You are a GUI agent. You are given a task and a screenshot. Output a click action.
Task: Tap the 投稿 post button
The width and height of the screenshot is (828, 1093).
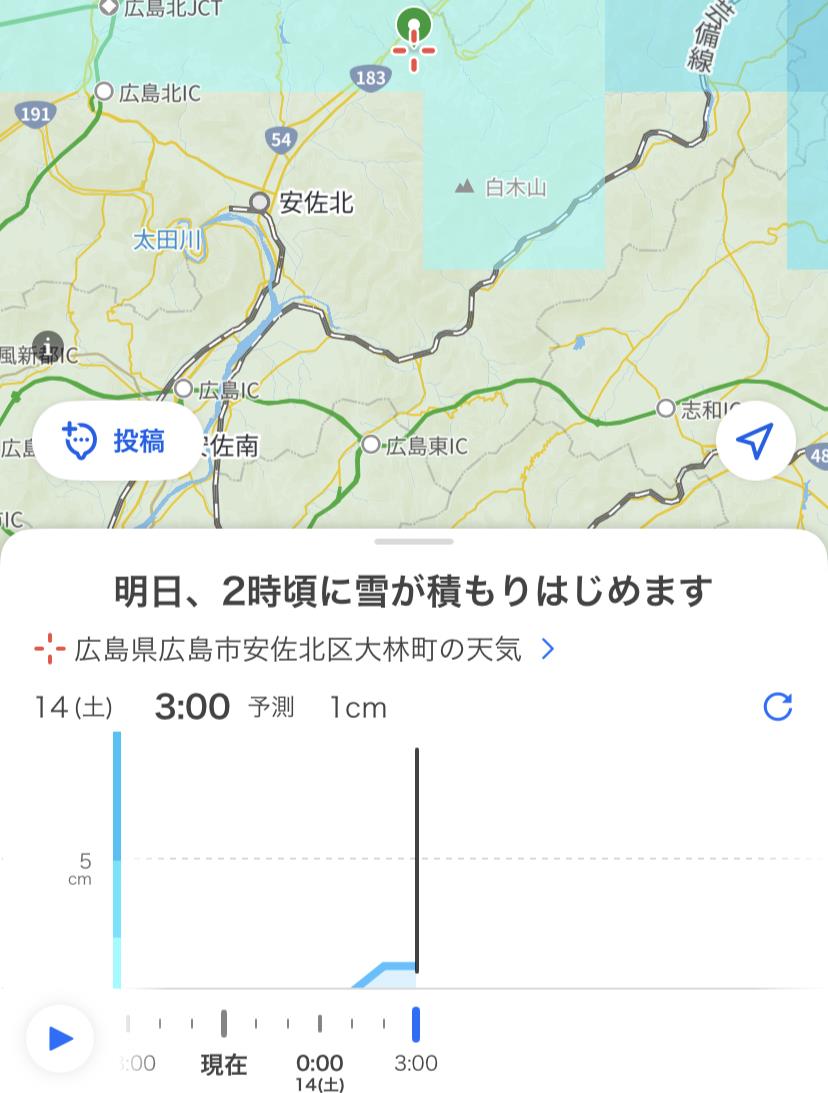(x=116, y=441)
